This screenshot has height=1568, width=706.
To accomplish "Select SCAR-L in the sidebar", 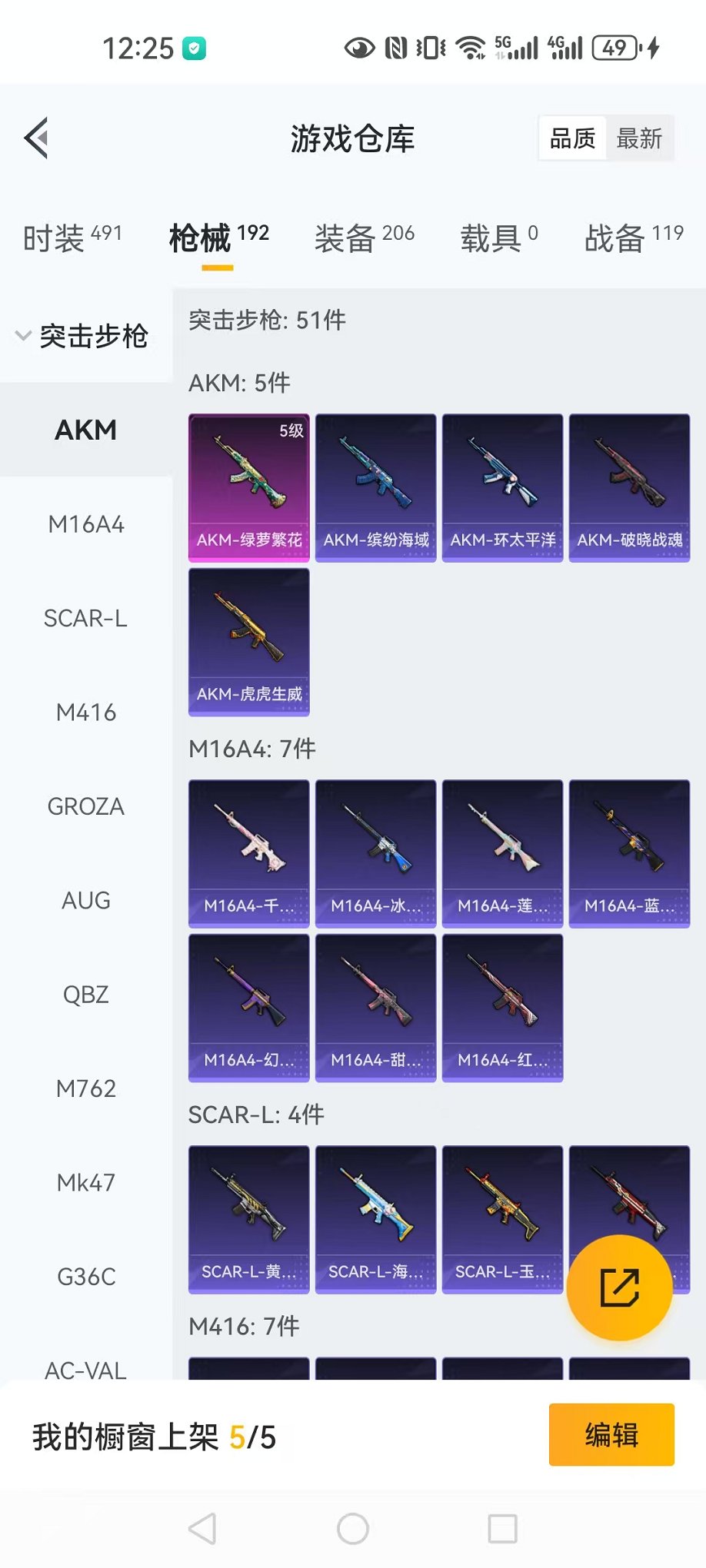I will tap(86, 619).
